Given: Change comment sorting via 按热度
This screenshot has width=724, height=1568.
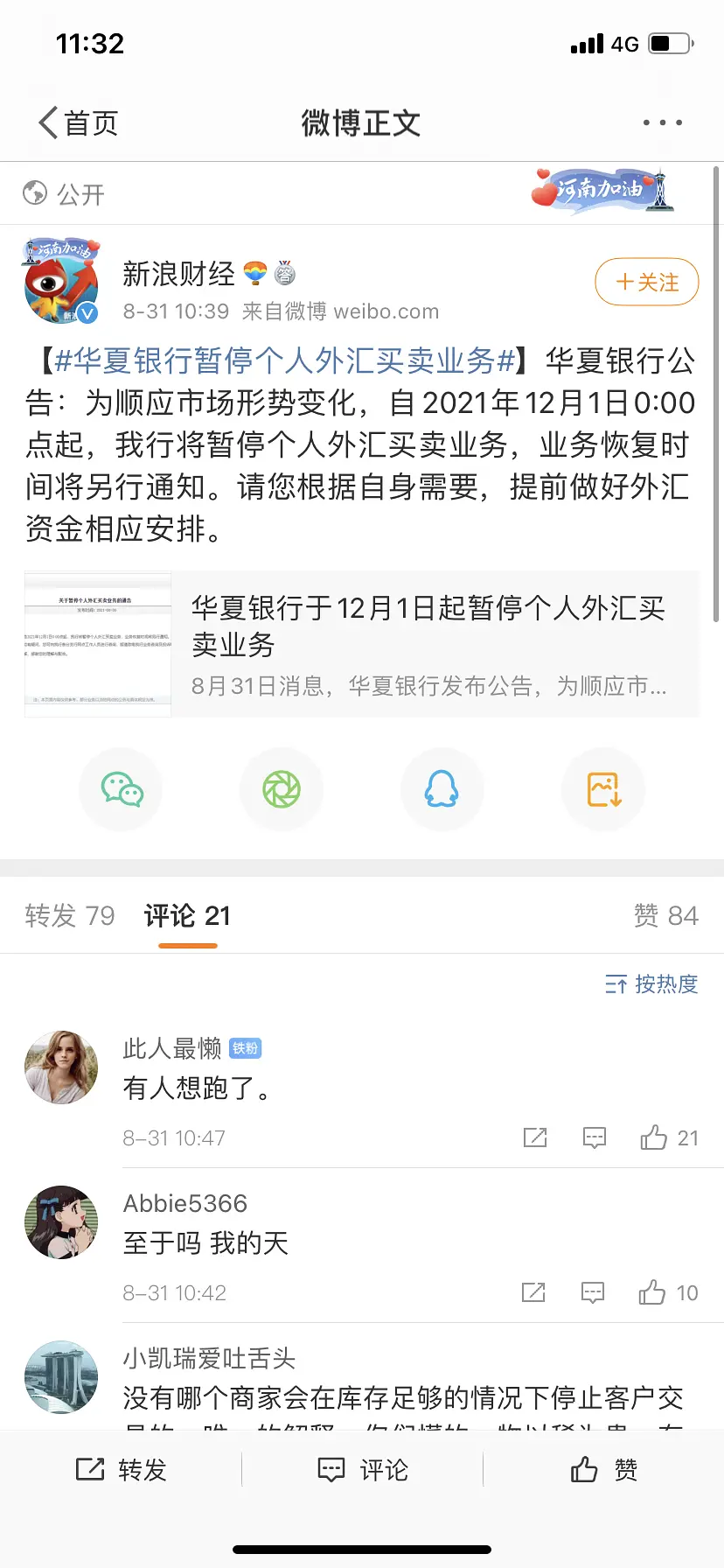Looking at the screenshot, I should click(651, 984).
